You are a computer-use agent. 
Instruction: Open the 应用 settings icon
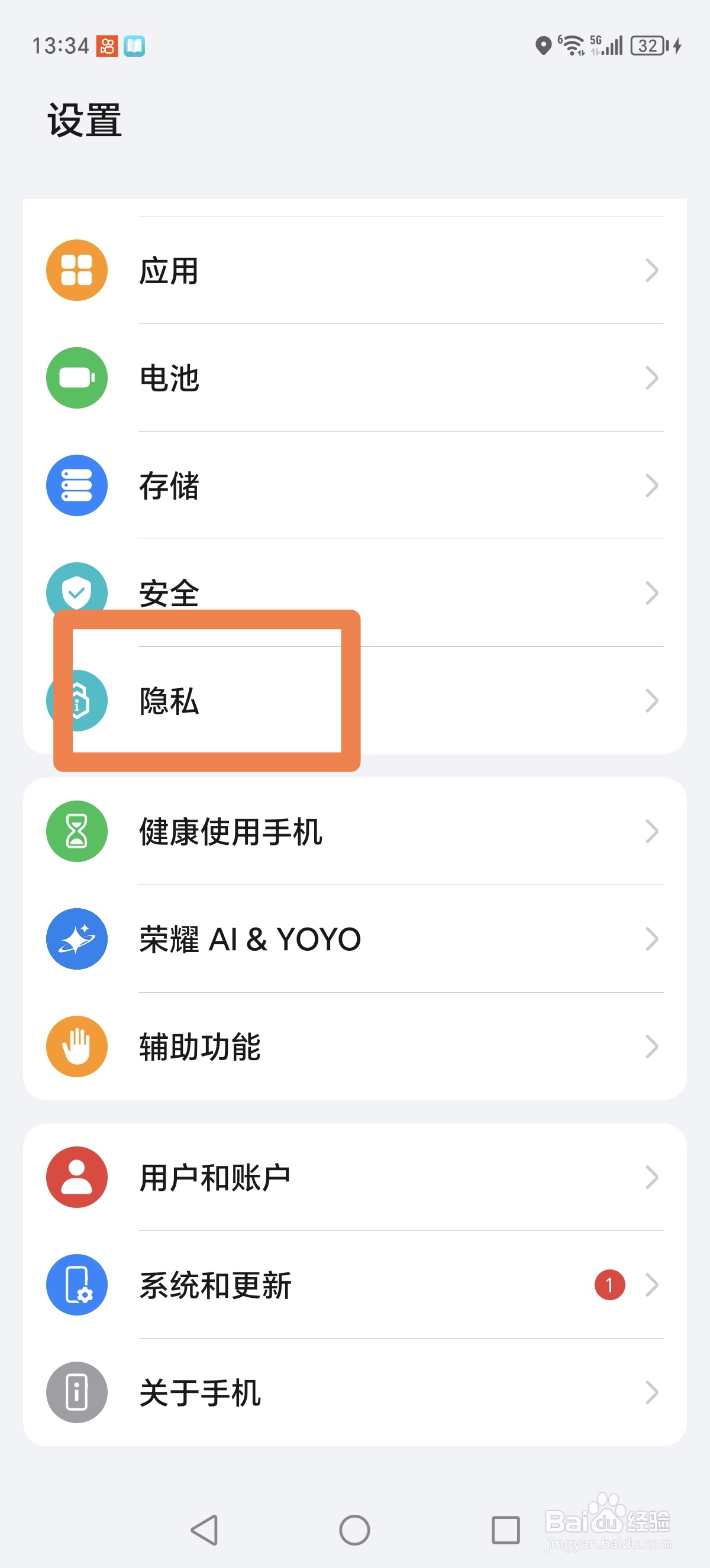77,270
